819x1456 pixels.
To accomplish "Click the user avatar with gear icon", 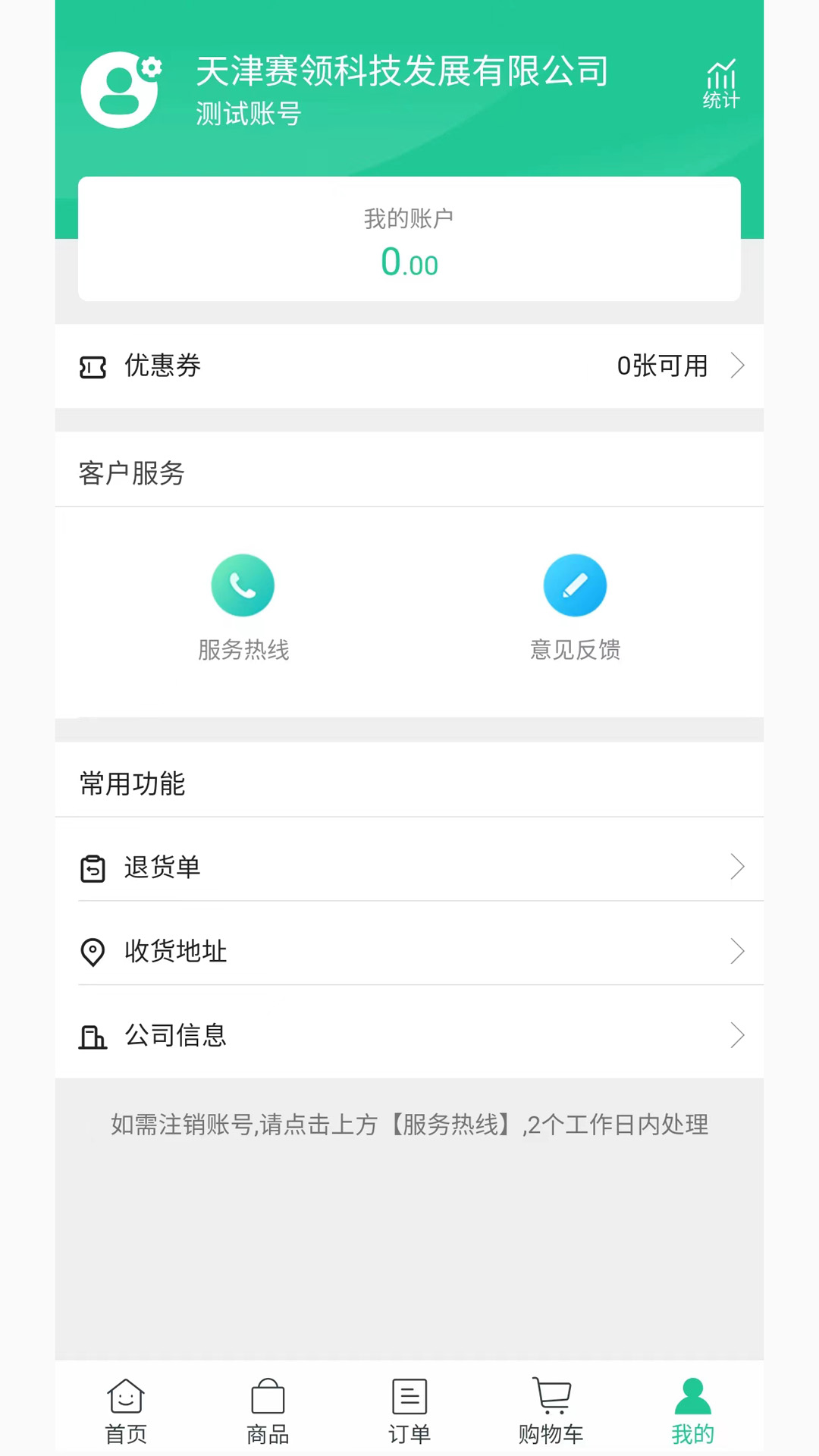I will click(121, 88).
